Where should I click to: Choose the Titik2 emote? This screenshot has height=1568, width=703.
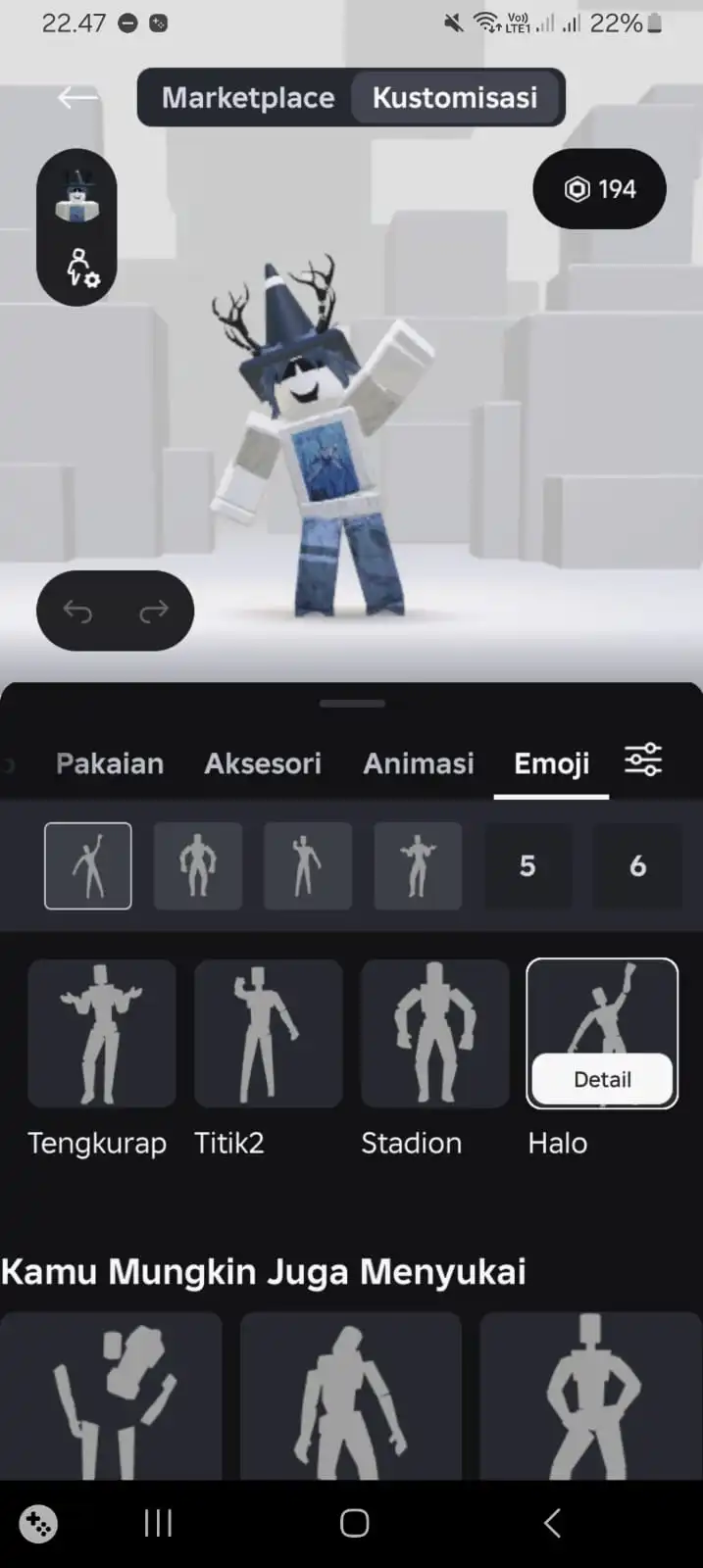tap(268, 1033)
